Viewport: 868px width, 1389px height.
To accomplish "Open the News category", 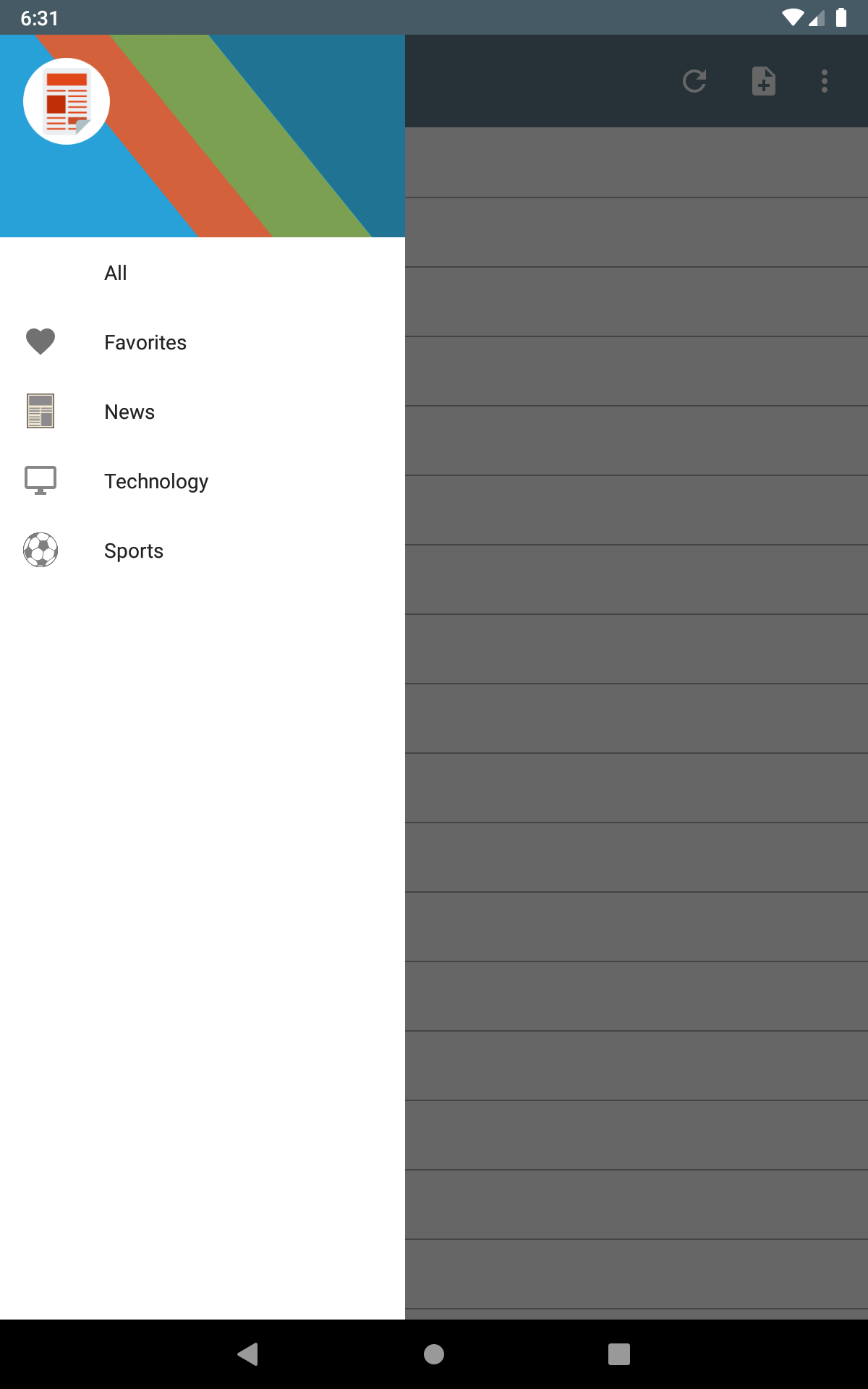I will (203, 412).
